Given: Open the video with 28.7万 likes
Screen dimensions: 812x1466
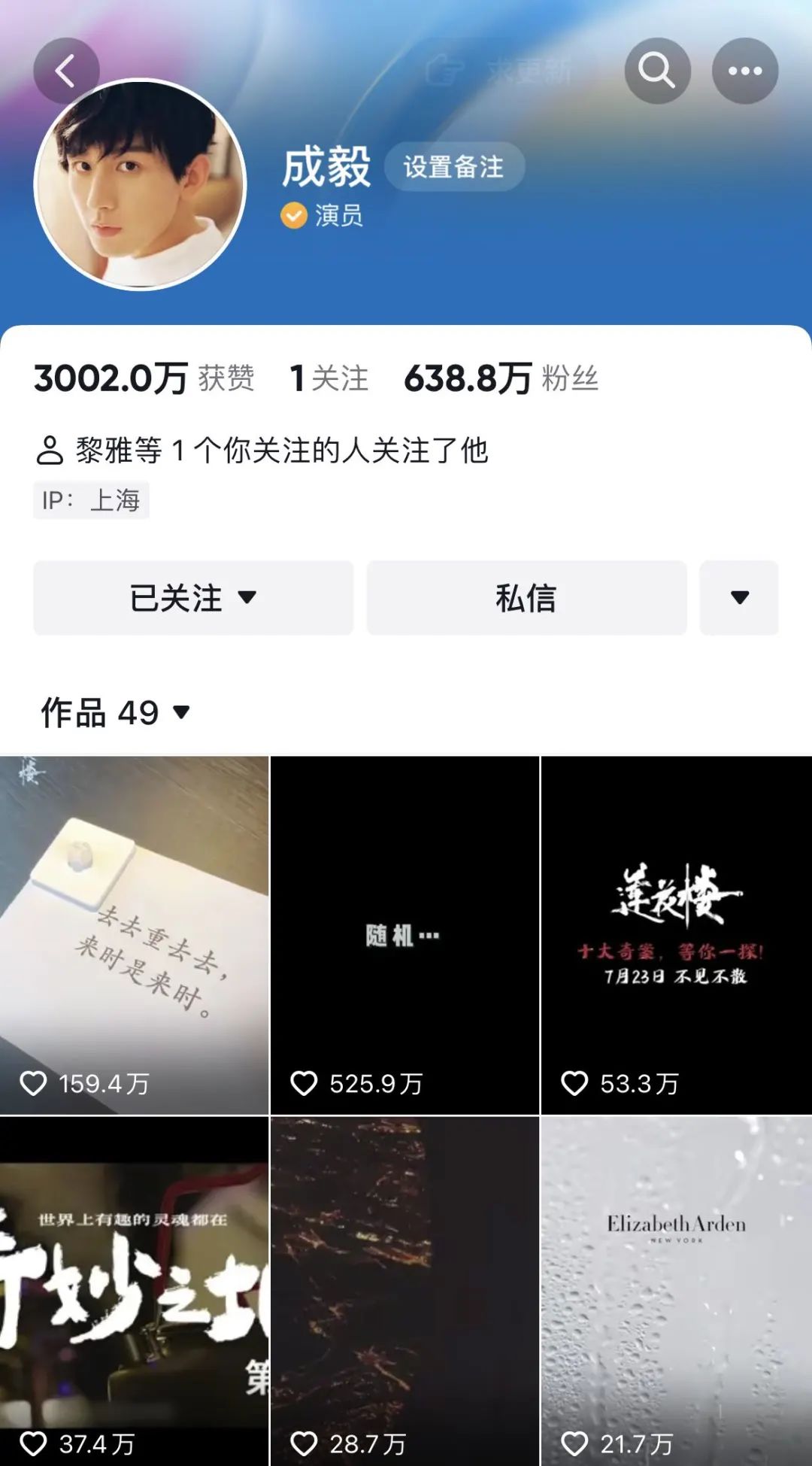Looking at the screenshot, I should 404,1290.
